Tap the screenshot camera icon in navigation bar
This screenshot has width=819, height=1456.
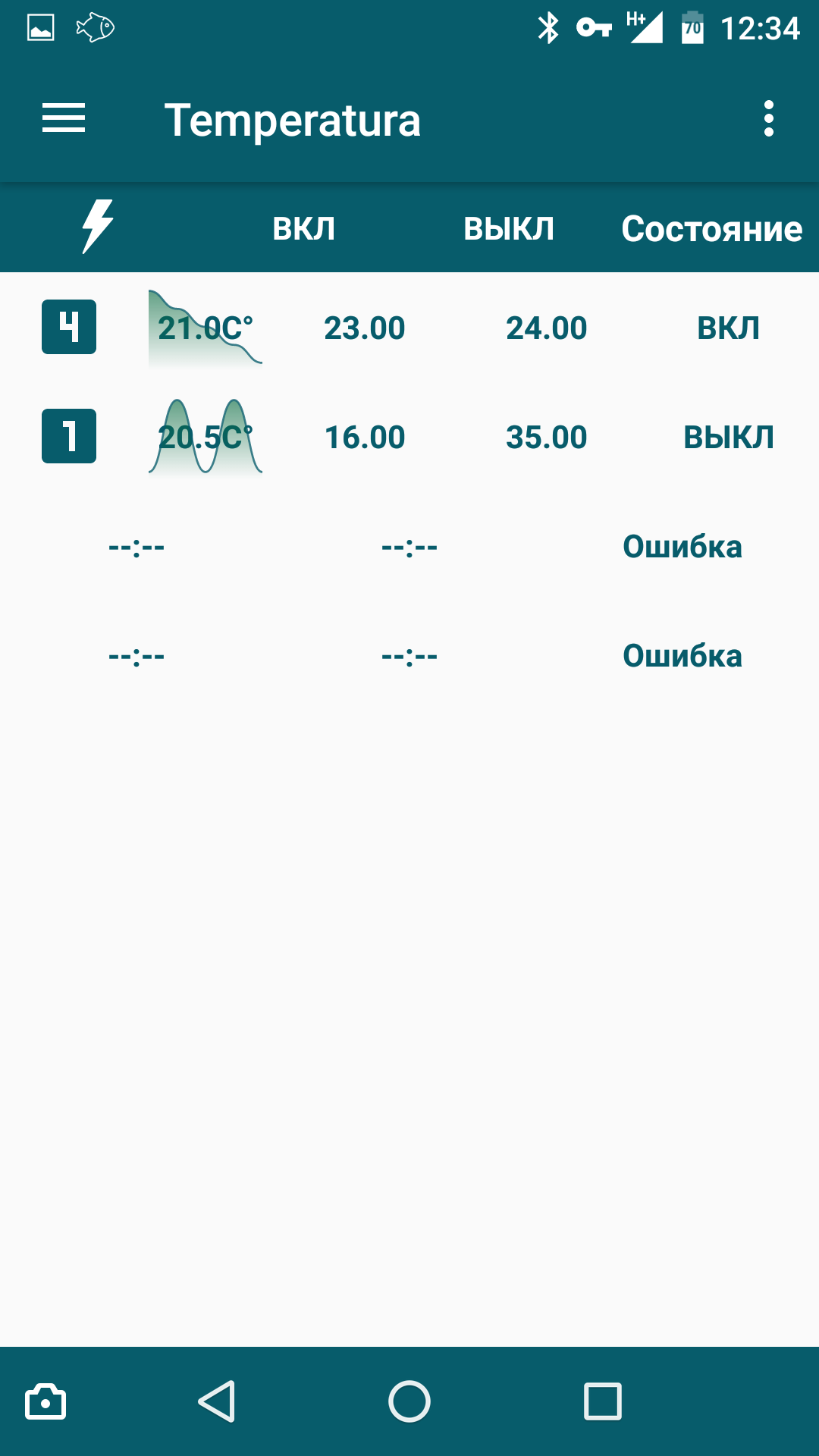click(x=45, y=1401)
